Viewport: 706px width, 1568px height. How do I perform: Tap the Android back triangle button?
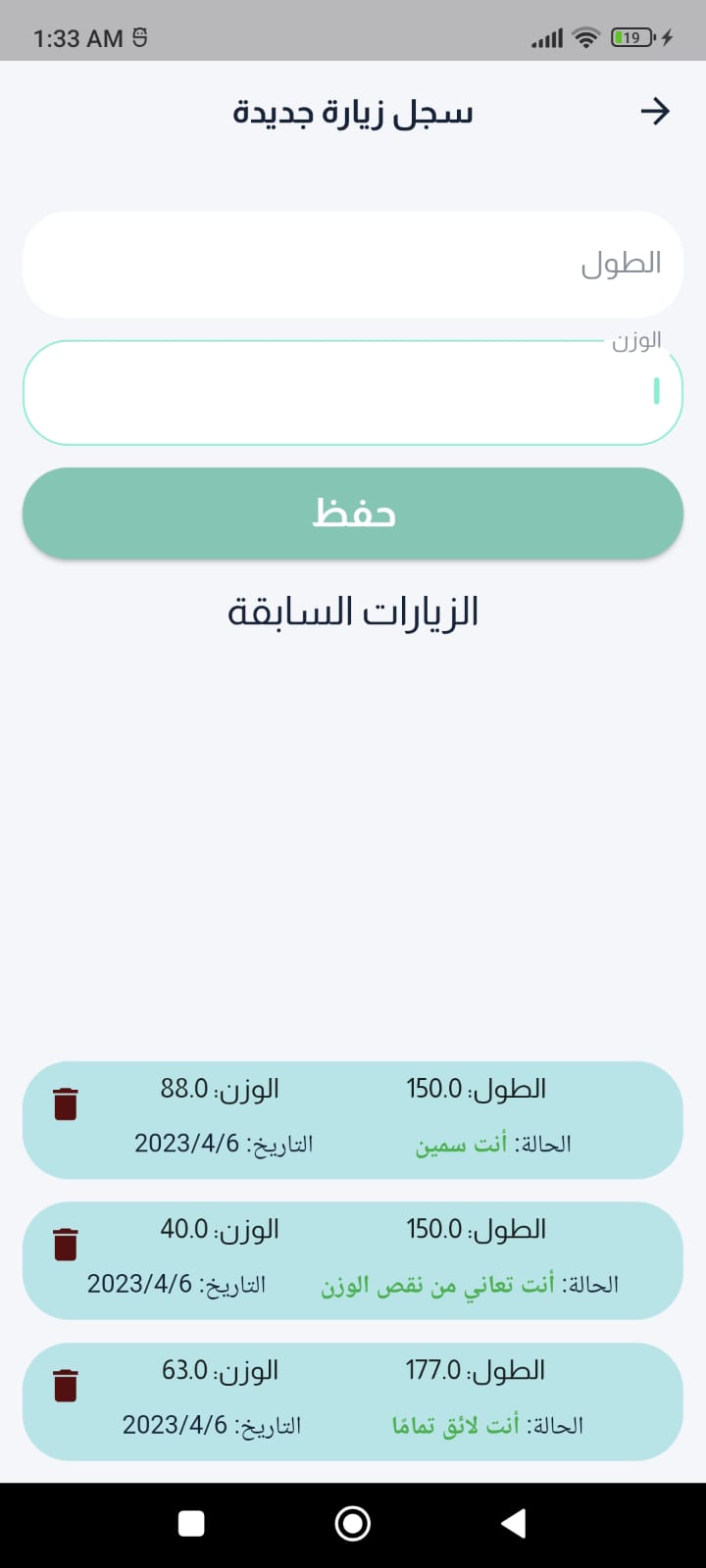coord(514,1522)
